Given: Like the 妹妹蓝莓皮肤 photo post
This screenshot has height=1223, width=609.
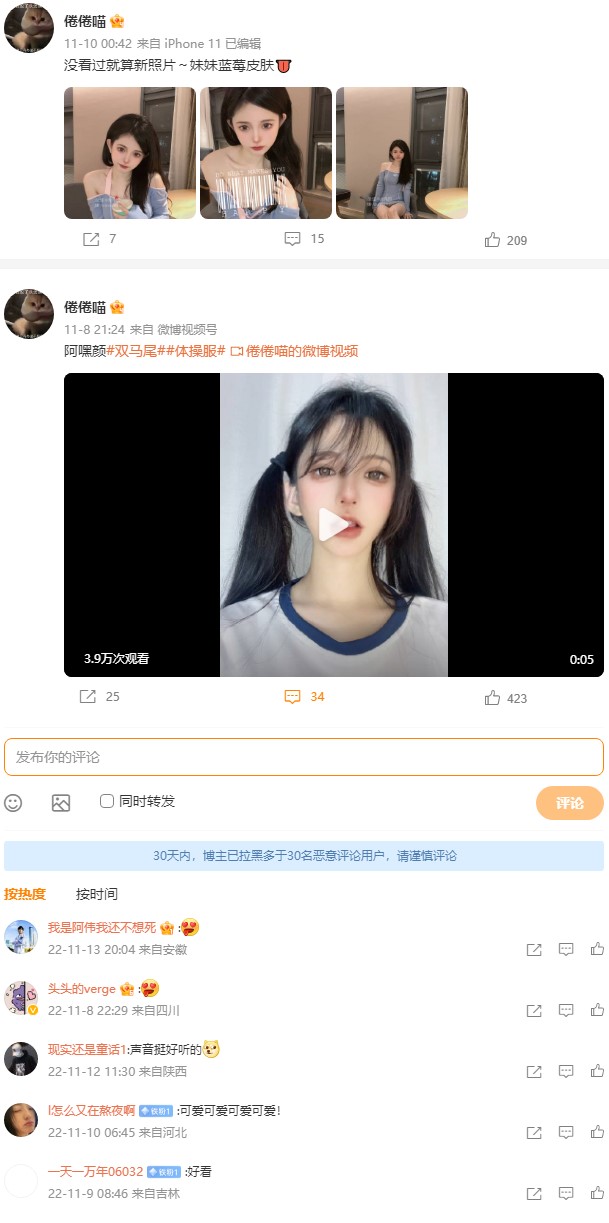Looking at the screenshot, I should coord(492,240).
